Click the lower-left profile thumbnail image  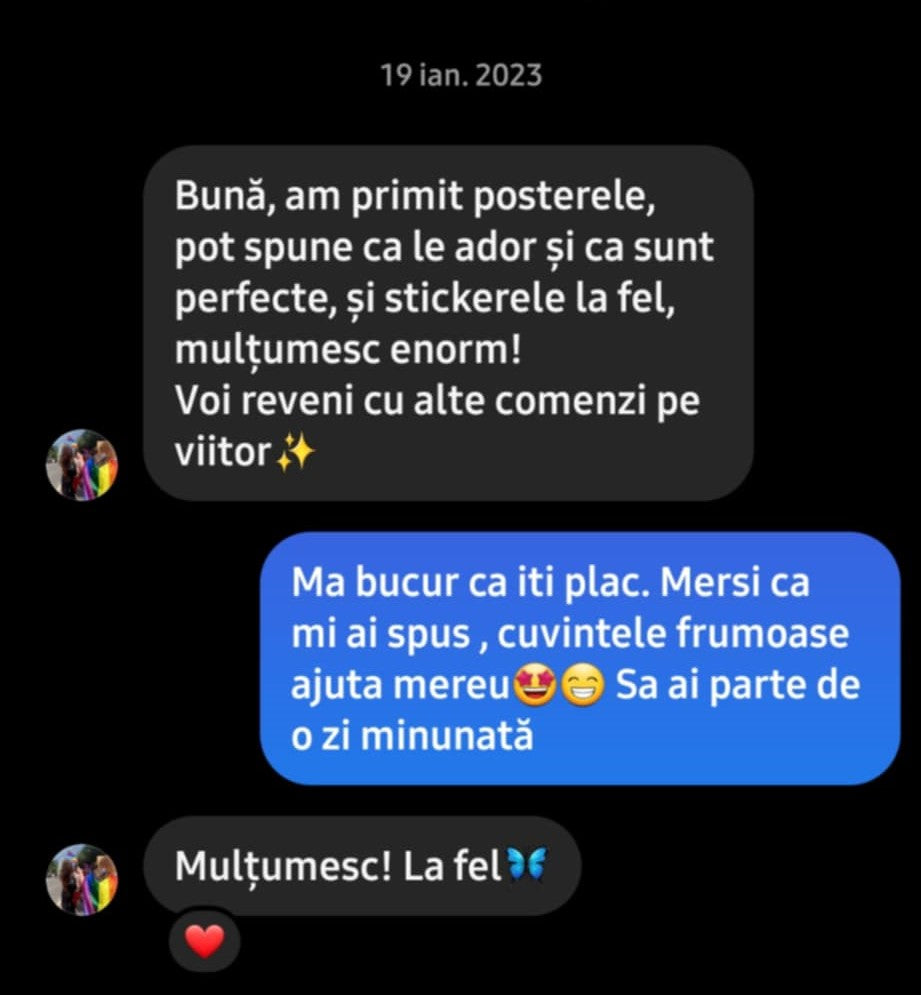coord(83,877)
